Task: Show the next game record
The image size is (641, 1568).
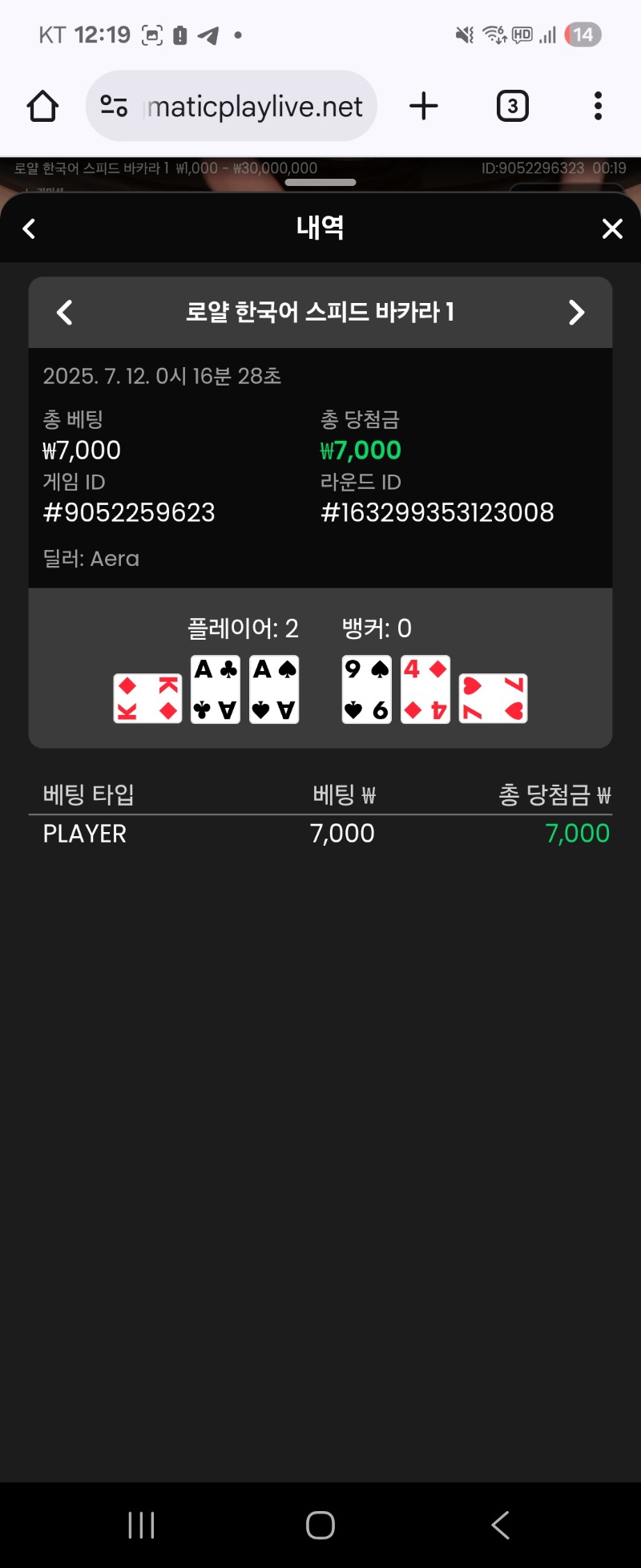Action: [x=576, y=312]
